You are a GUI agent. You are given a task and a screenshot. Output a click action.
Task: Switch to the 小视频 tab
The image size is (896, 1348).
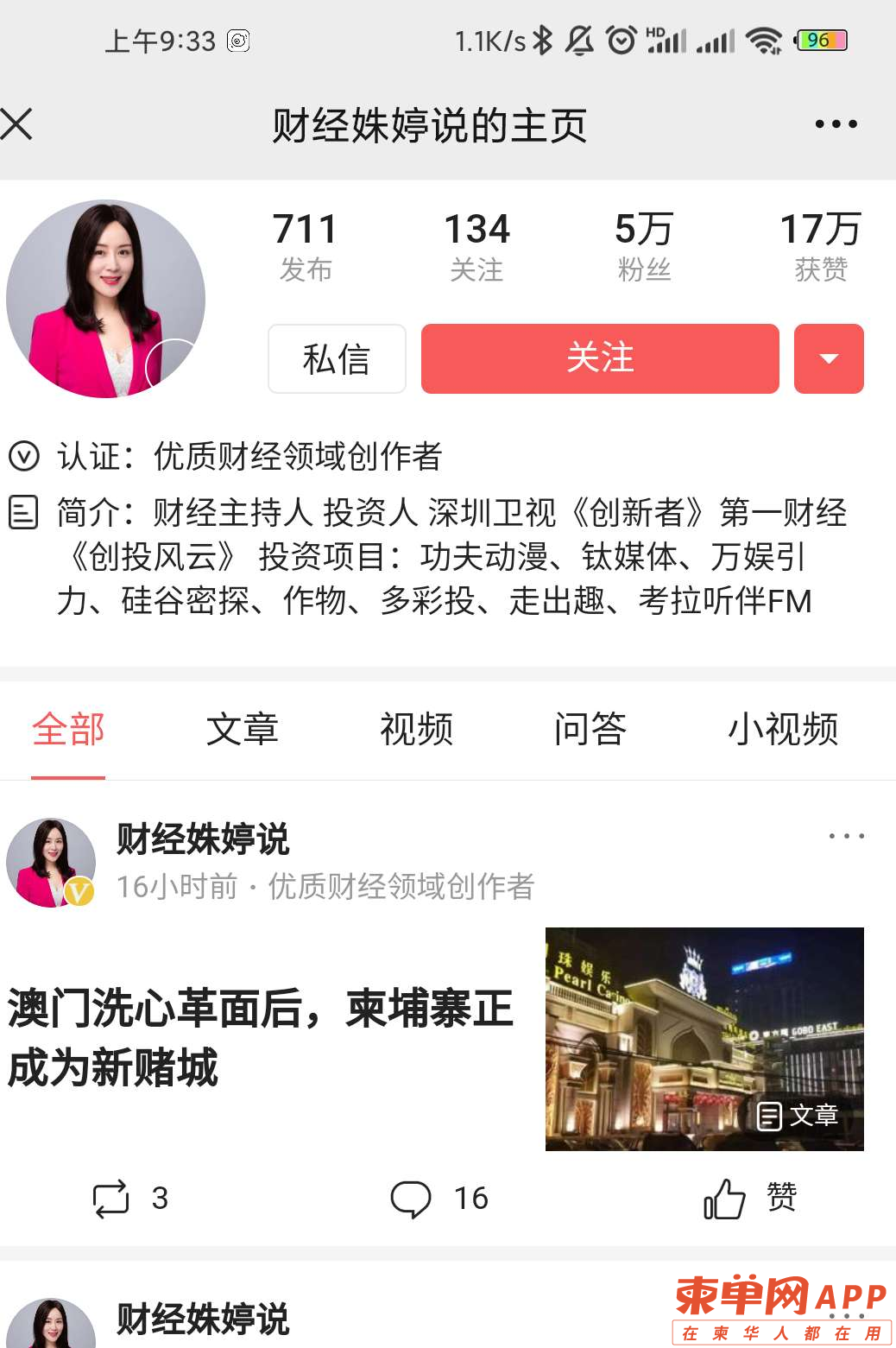coord(782,730)
